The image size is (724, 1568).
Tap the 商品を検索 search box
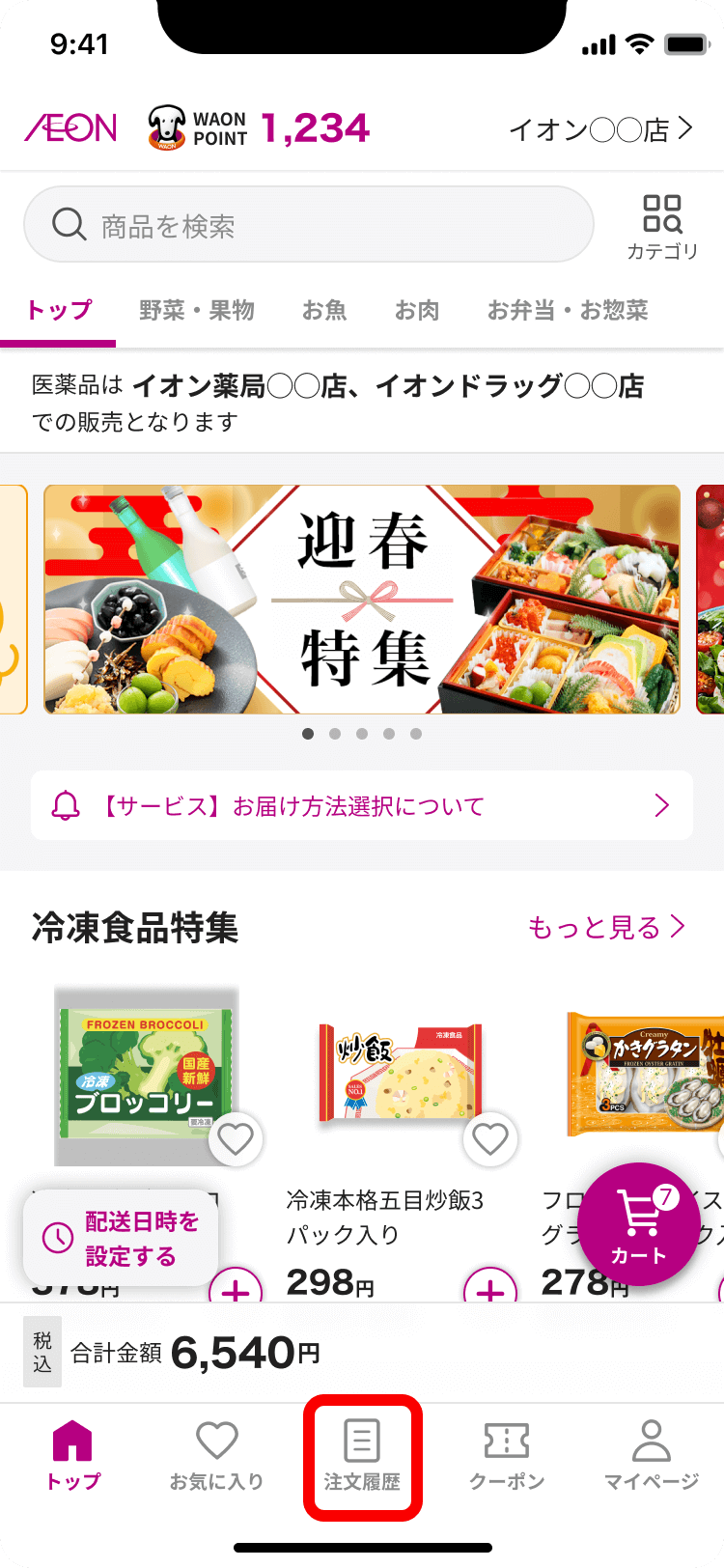click(309, 225)
